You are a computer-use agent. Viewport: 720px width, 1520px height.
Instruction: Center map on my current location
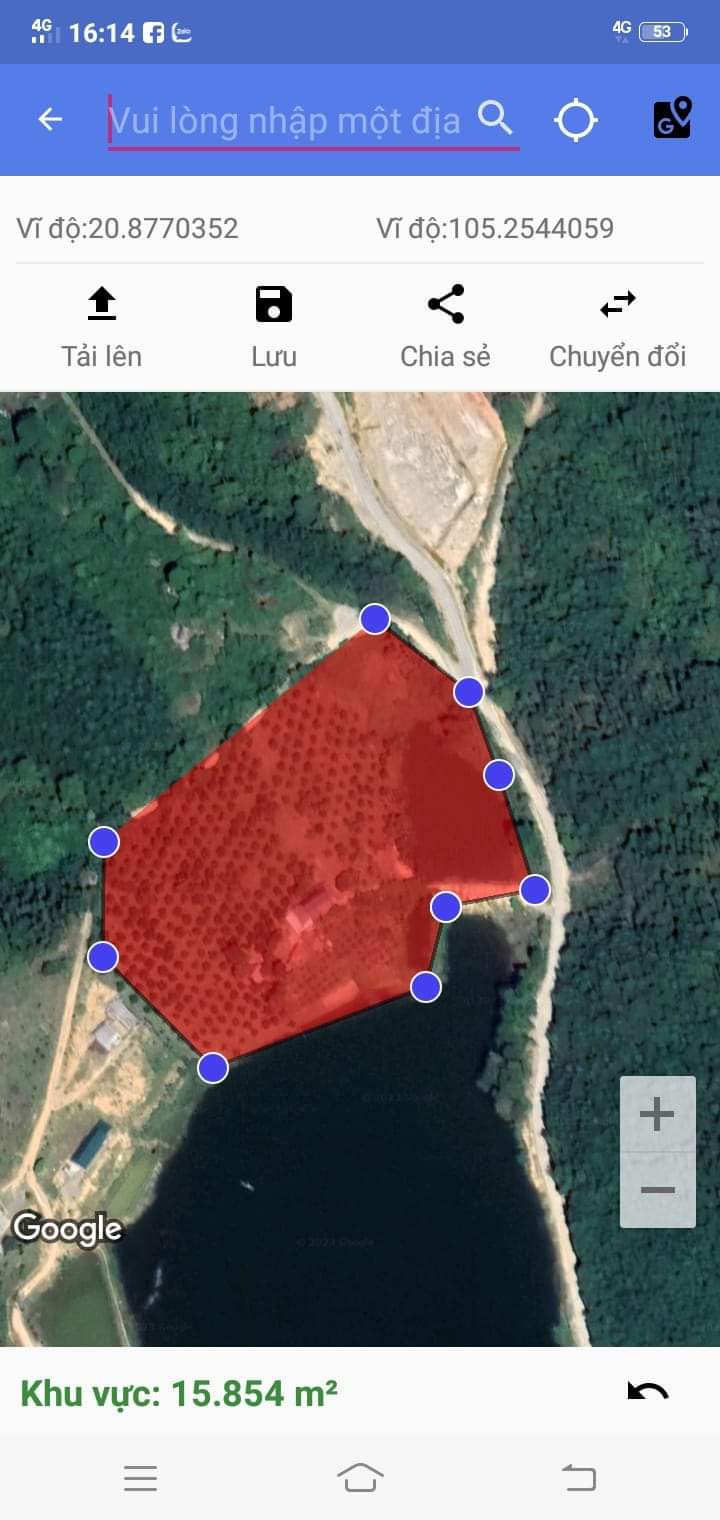point(576,121)
